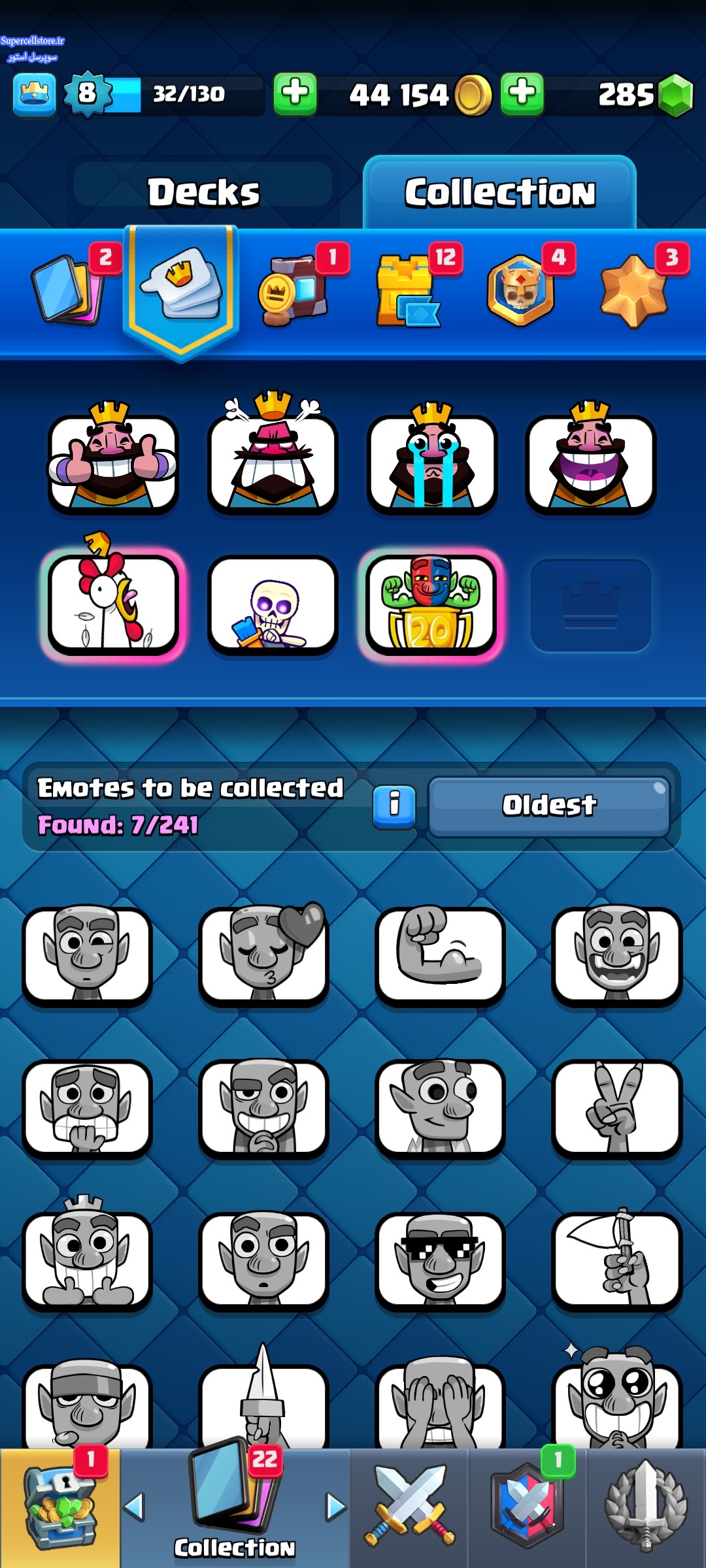Change the Oldest sort order
Screen dimensions: 706x1568
(549, 806)
